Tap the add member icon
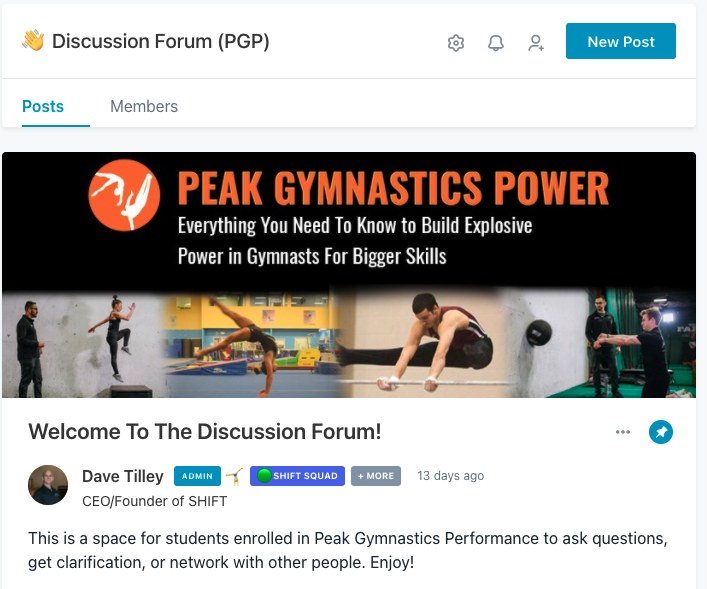Viewport: 707px width, 589px height. pyautogui.click(x=537, y=43)
